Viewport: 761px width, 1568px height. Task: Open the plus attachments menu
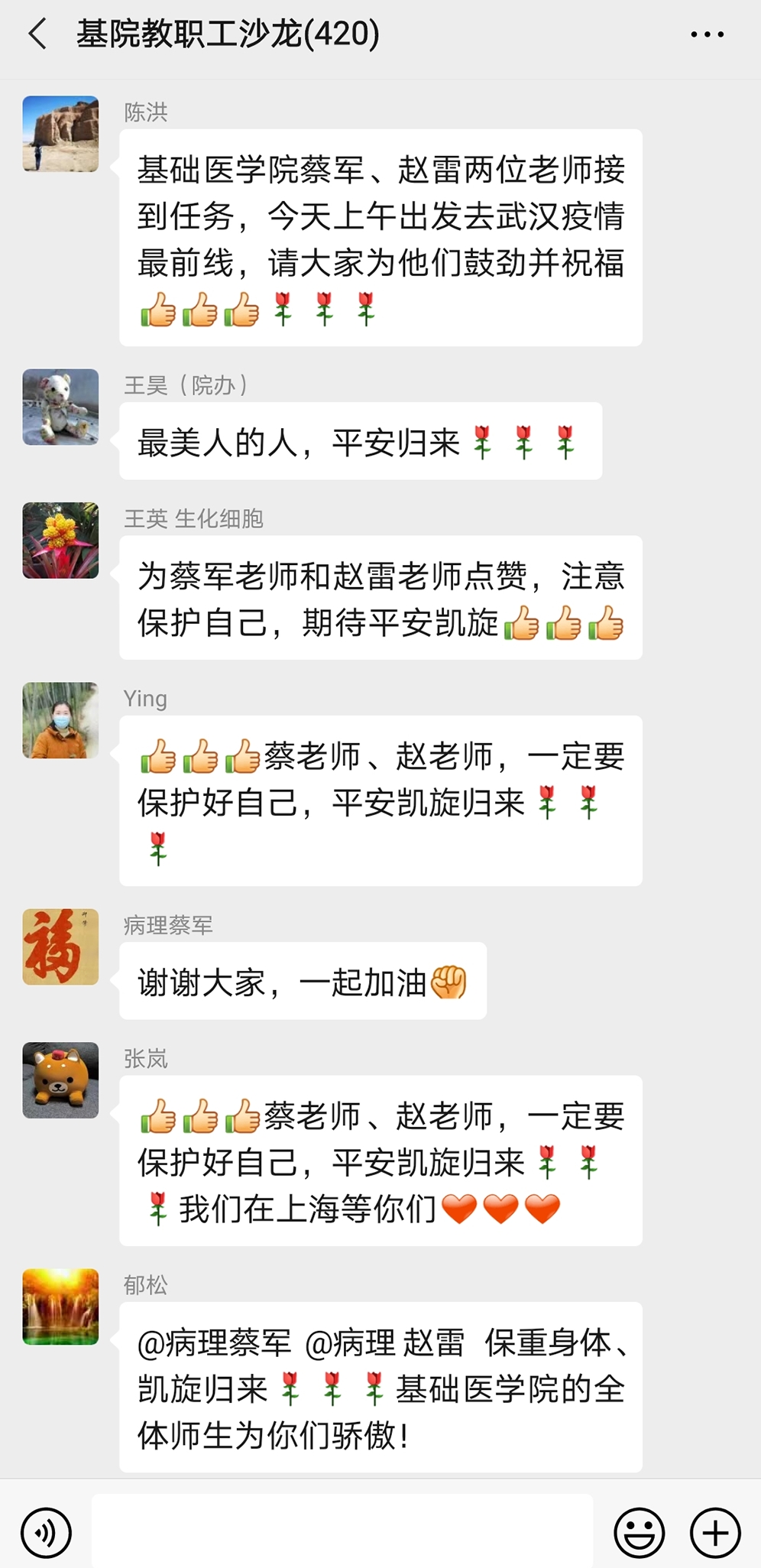[715, 1532]
